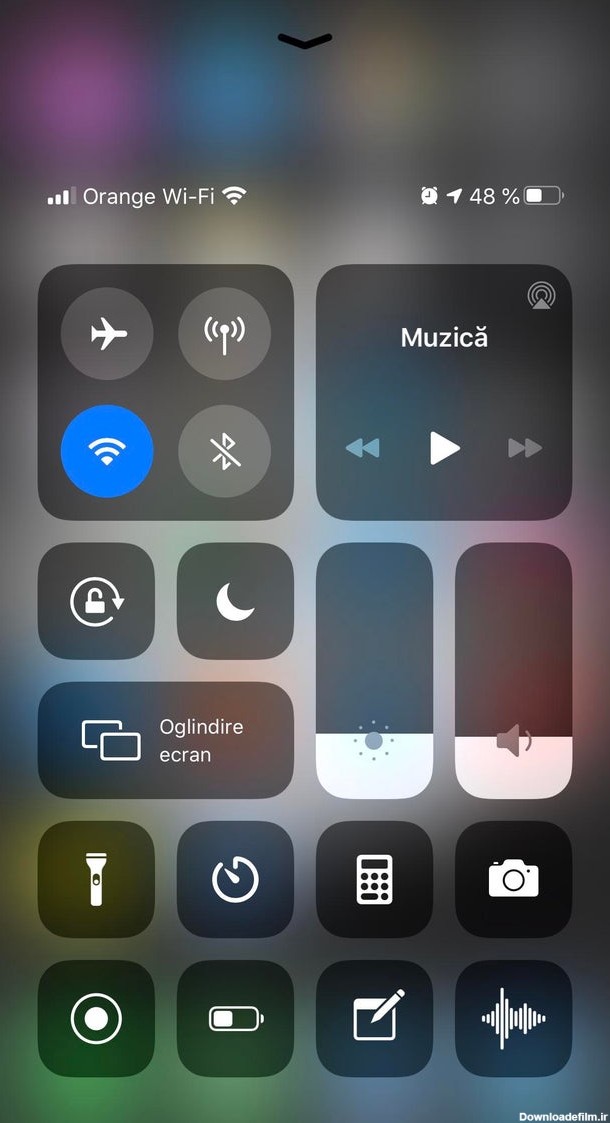Open the camera
Image resolution: width=610 pixels, height=1123 pixels.
coord(513,879)
